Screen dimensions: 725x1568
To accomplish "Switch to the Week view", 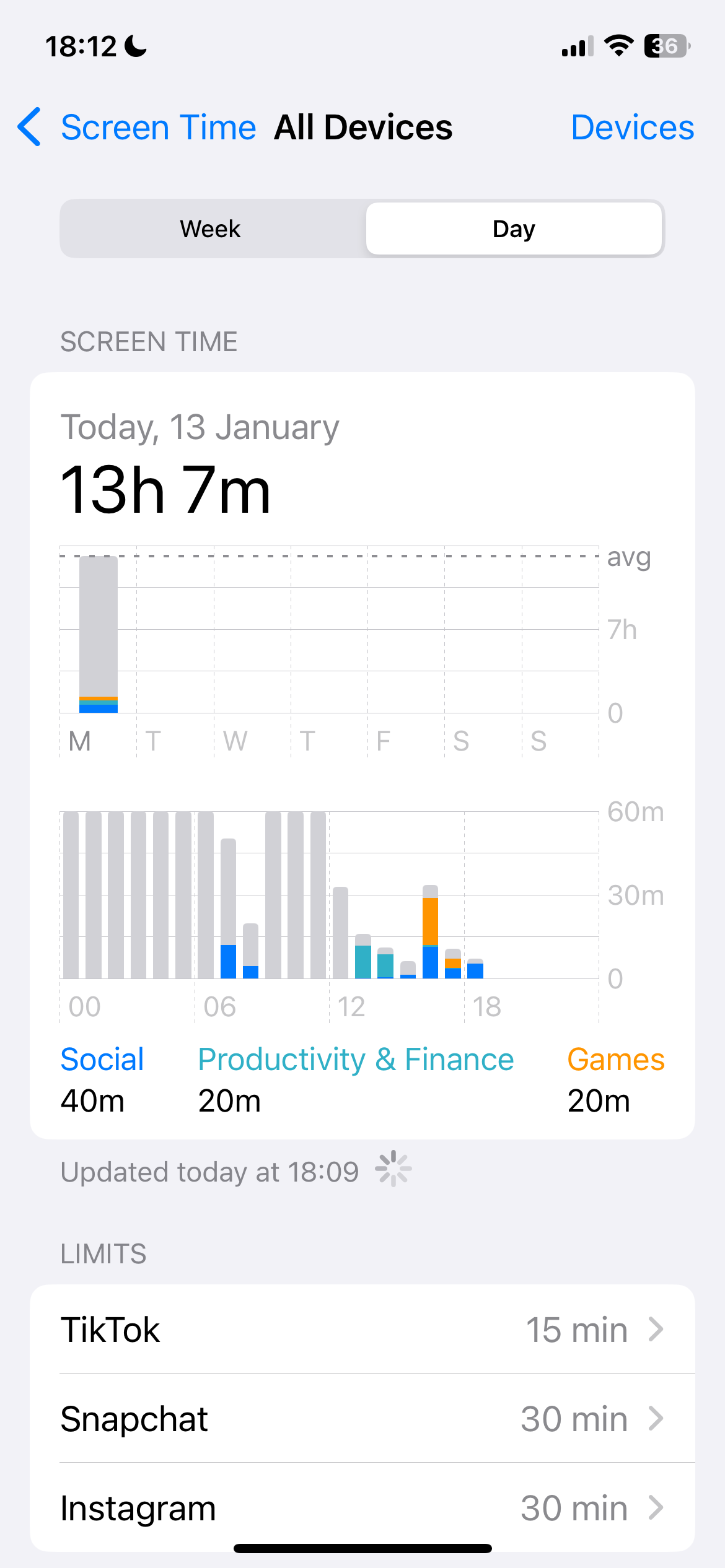I will 211,229.
